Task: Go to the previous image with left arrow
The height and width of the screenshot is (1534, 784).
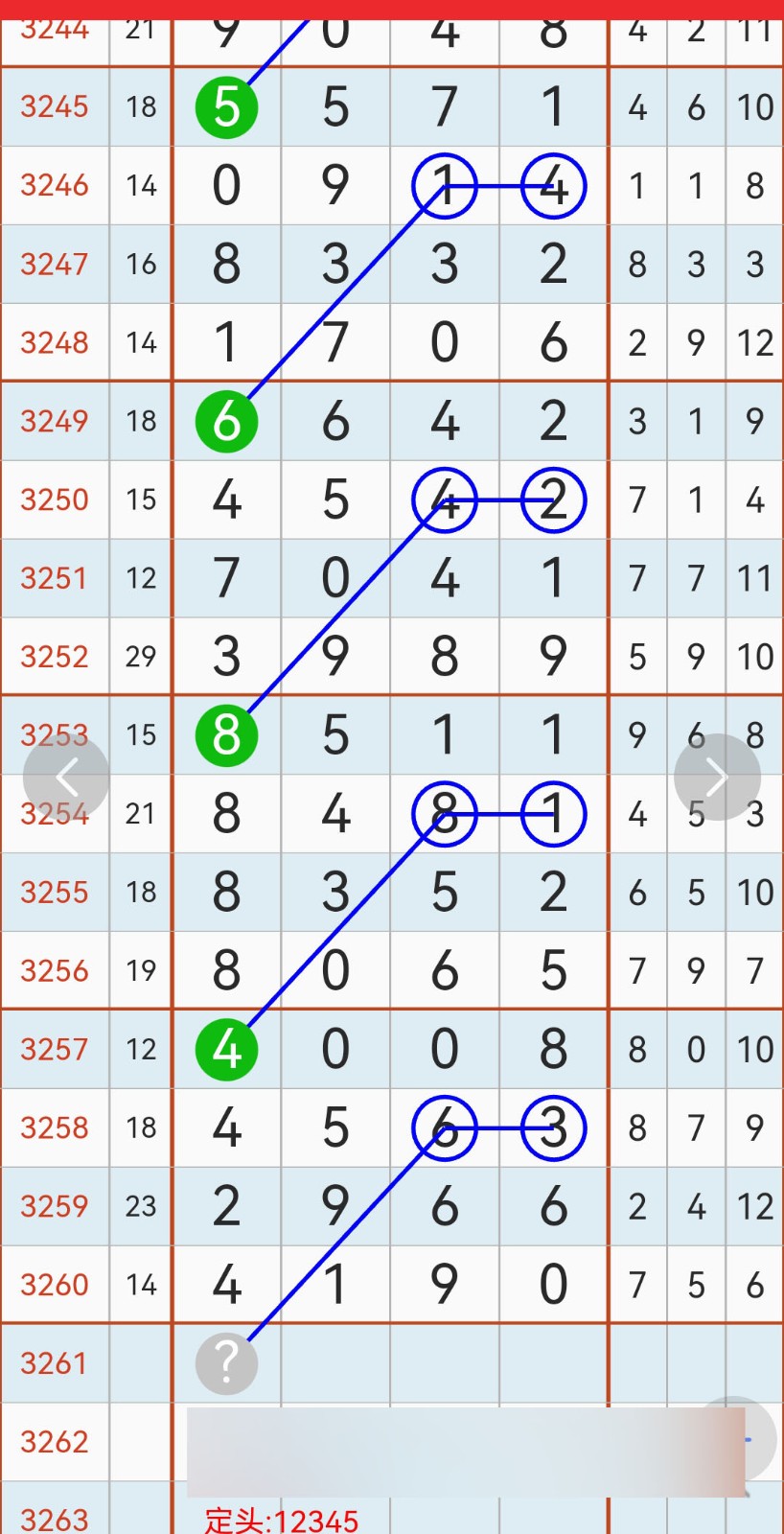Action: (66, 777)
